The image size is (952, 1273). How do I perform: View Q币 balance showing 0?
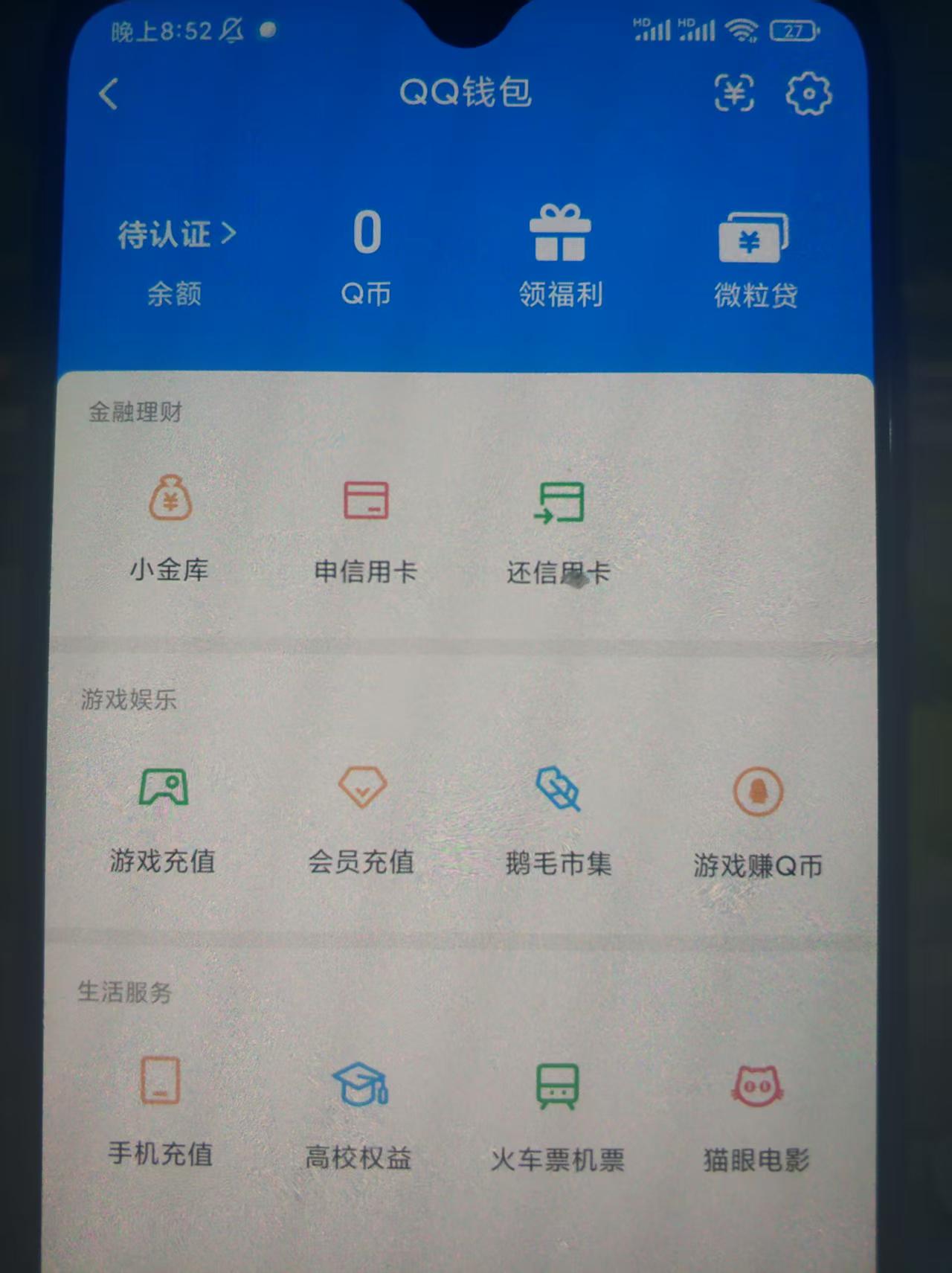(x=366, y=236)
